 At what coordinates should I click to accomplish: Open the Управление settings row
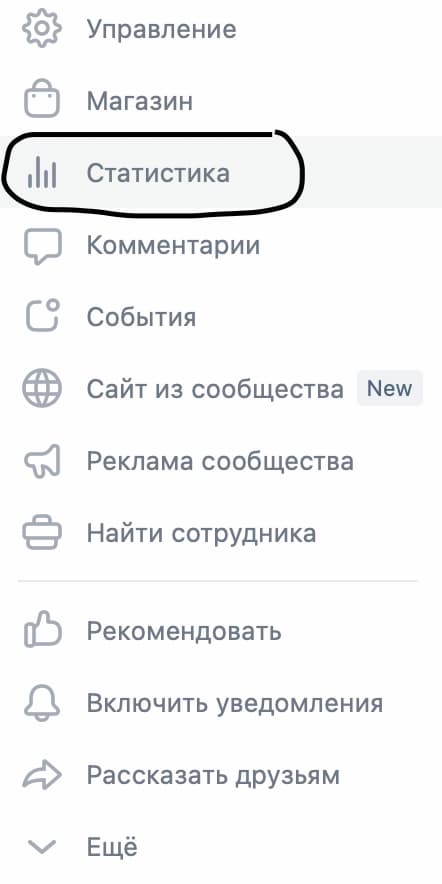tap(221, 29)
